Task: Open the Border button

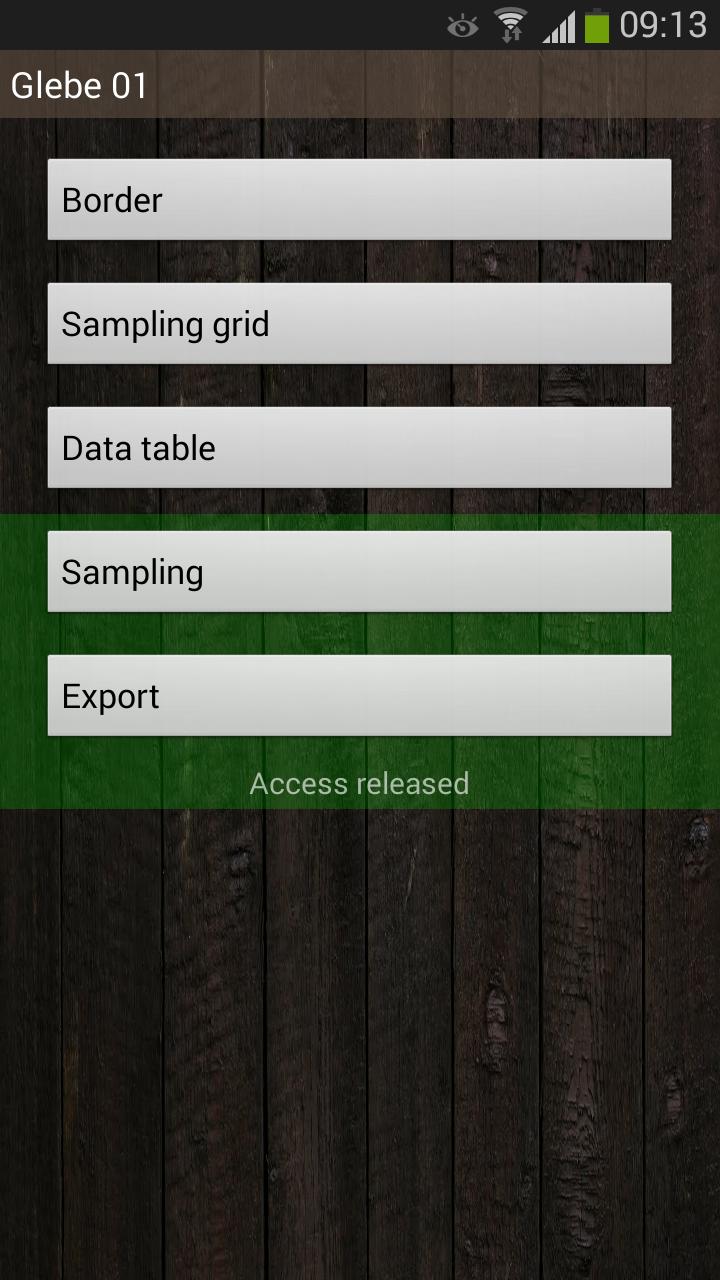Action: 360,199
